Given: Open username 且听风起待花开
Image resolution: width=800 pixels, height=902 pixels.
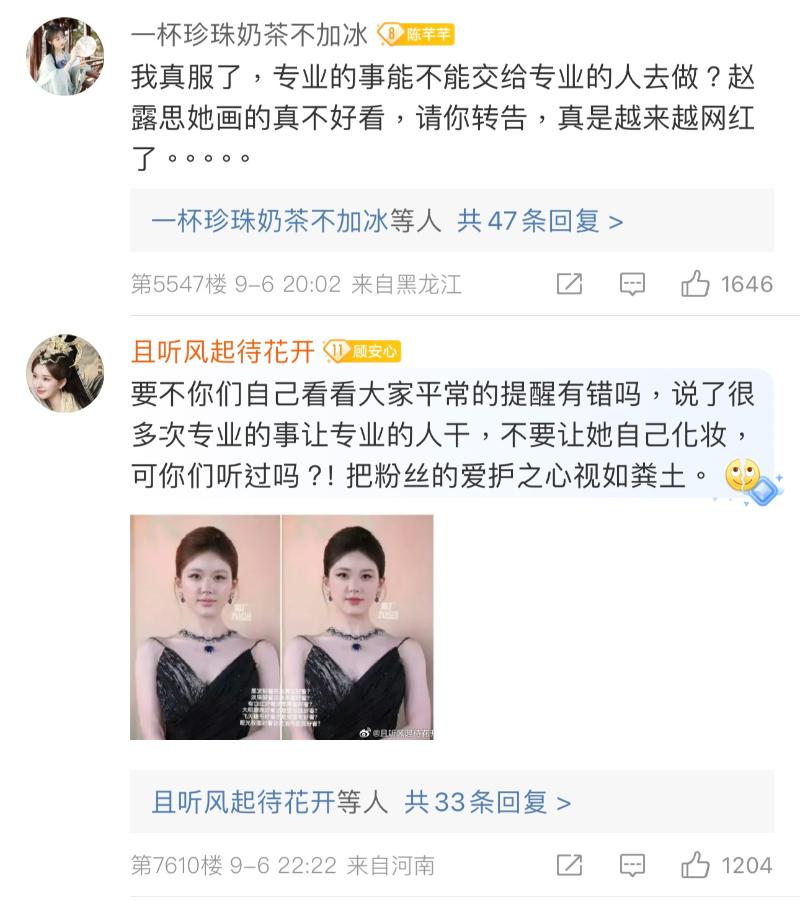Looking at the screenshot, I should (x=223, y=351).
